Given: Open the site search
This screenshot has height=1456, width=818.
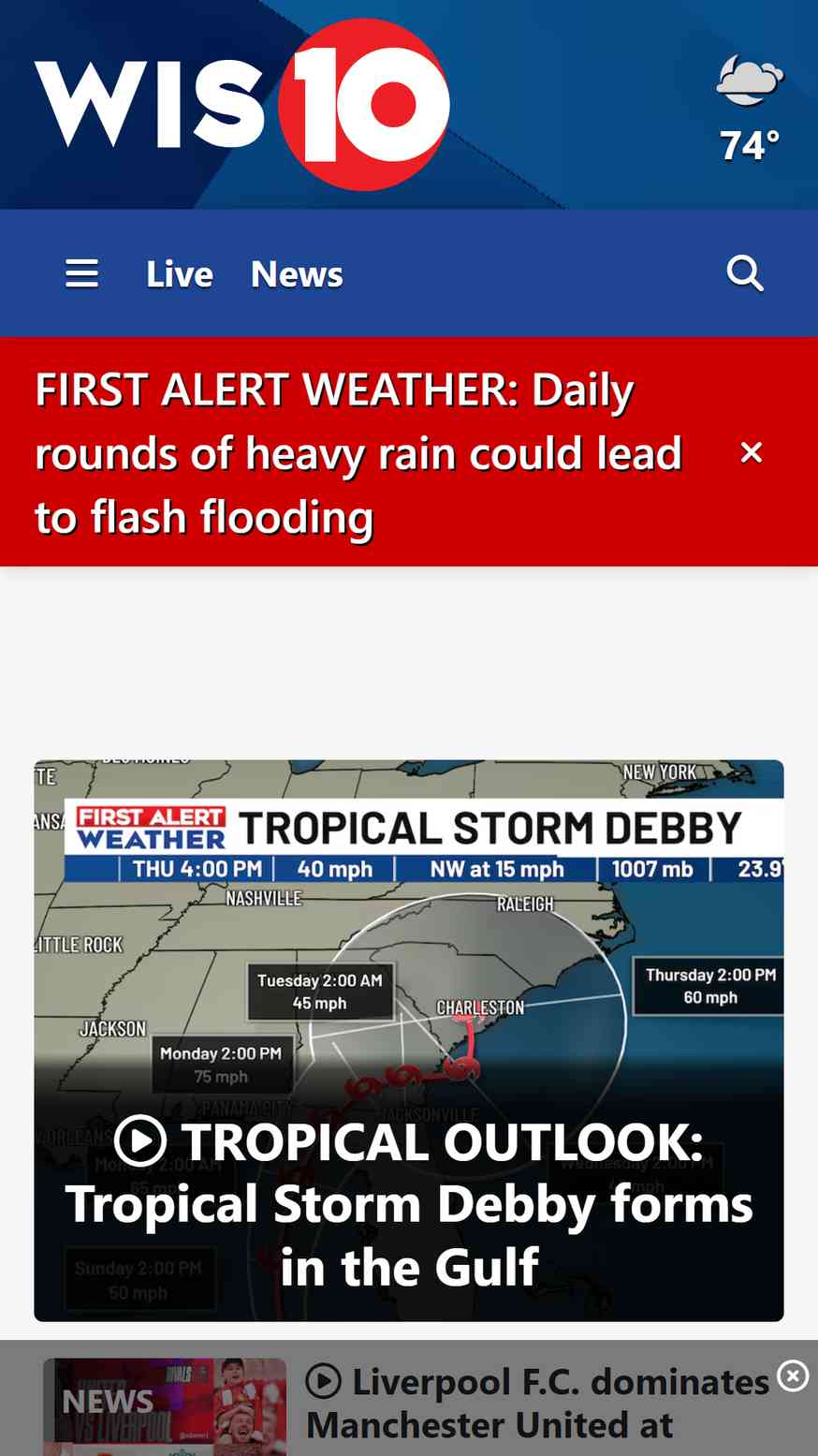Looking at the screenshot, I should coord(745,273).
